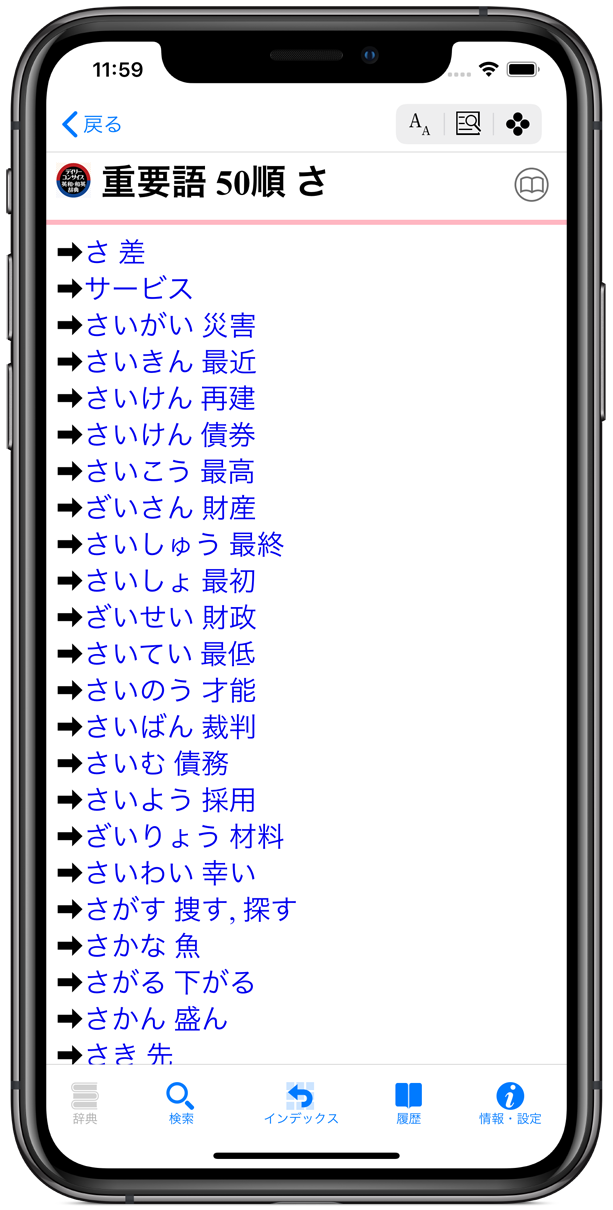Open the さいけん 債券 entry
This screenshot has height=1210, width=613.
tap(170, 435)
